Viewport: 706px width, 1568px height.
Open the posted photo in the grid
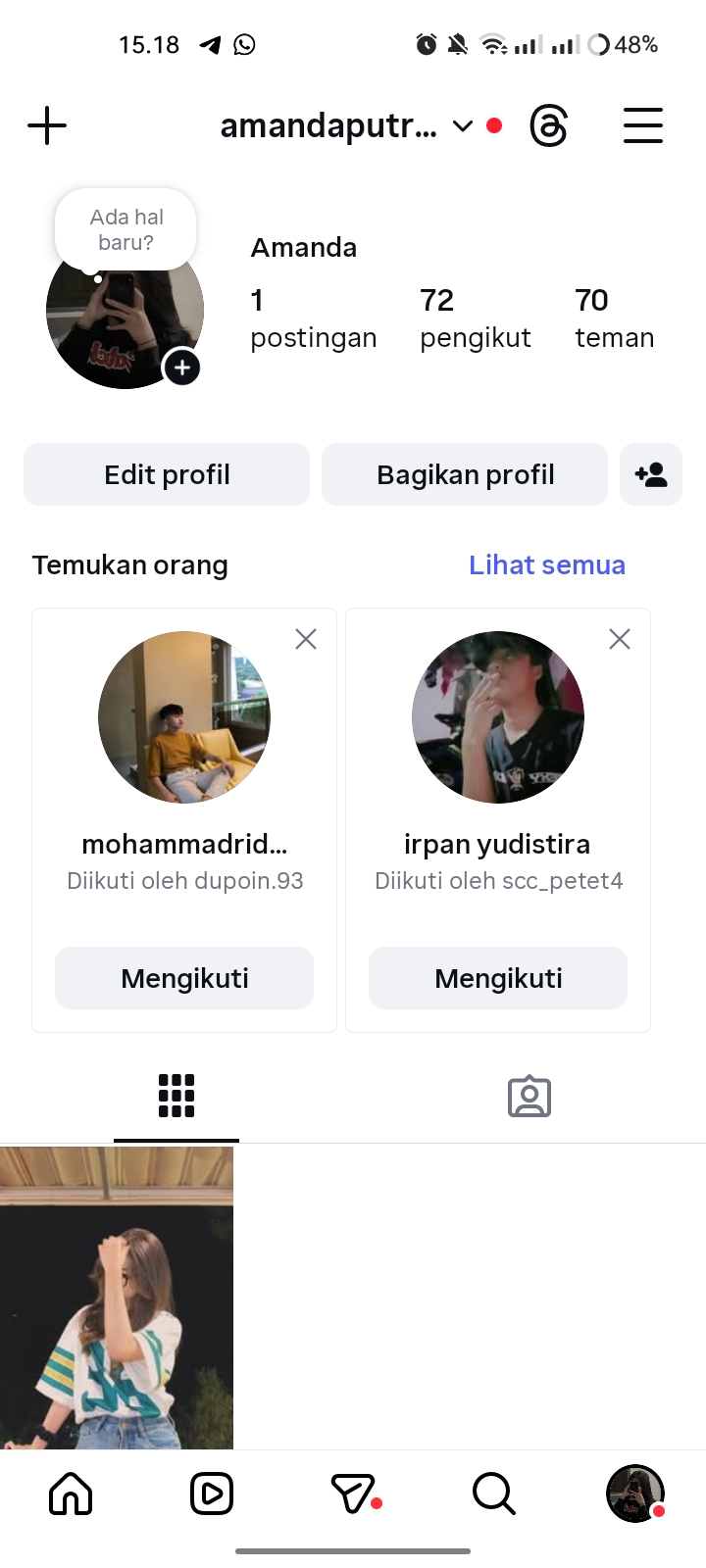(x=117, y=1298)
